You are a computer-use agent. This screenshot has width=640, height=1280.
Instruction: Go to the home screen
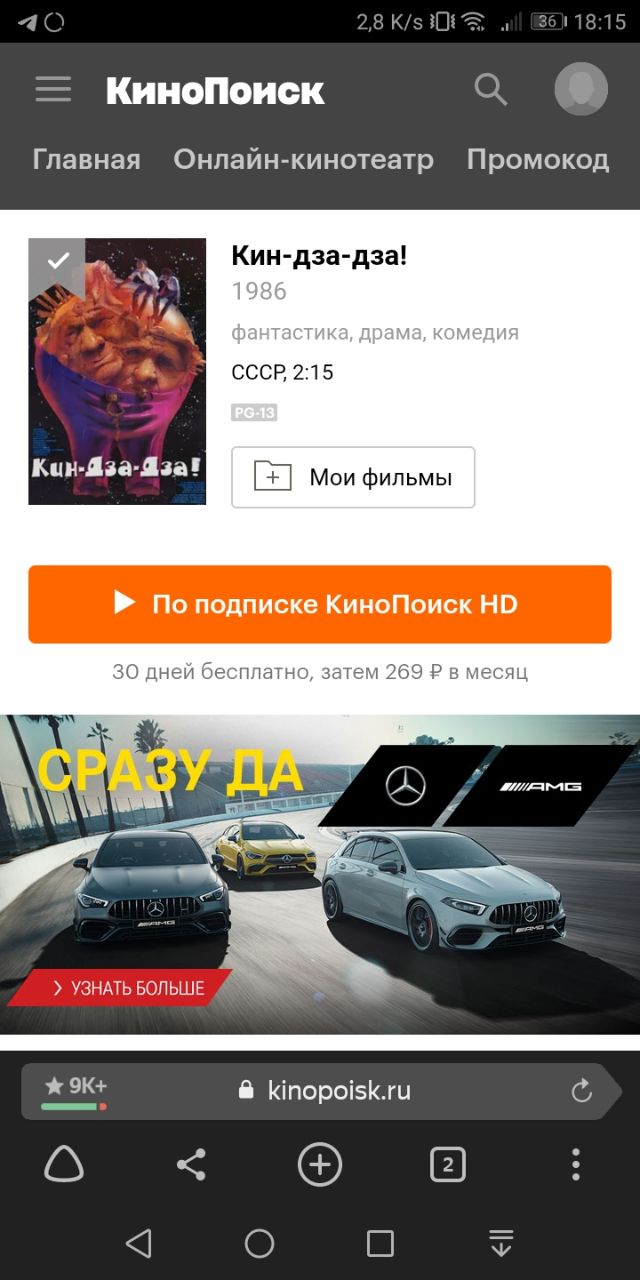[259, 1243]
